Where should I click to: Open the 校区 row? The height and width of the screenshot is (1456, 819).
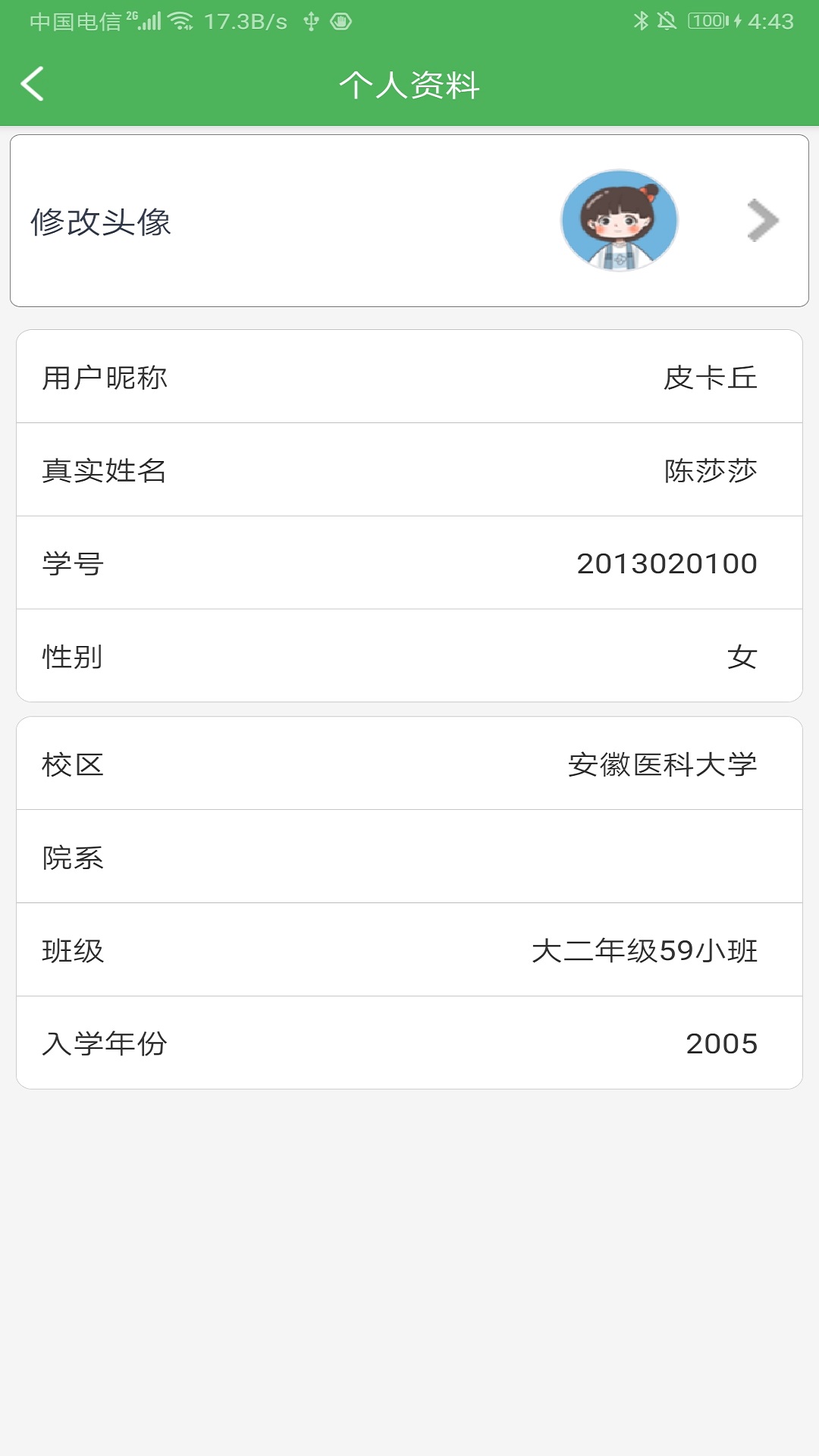point(409,764)
